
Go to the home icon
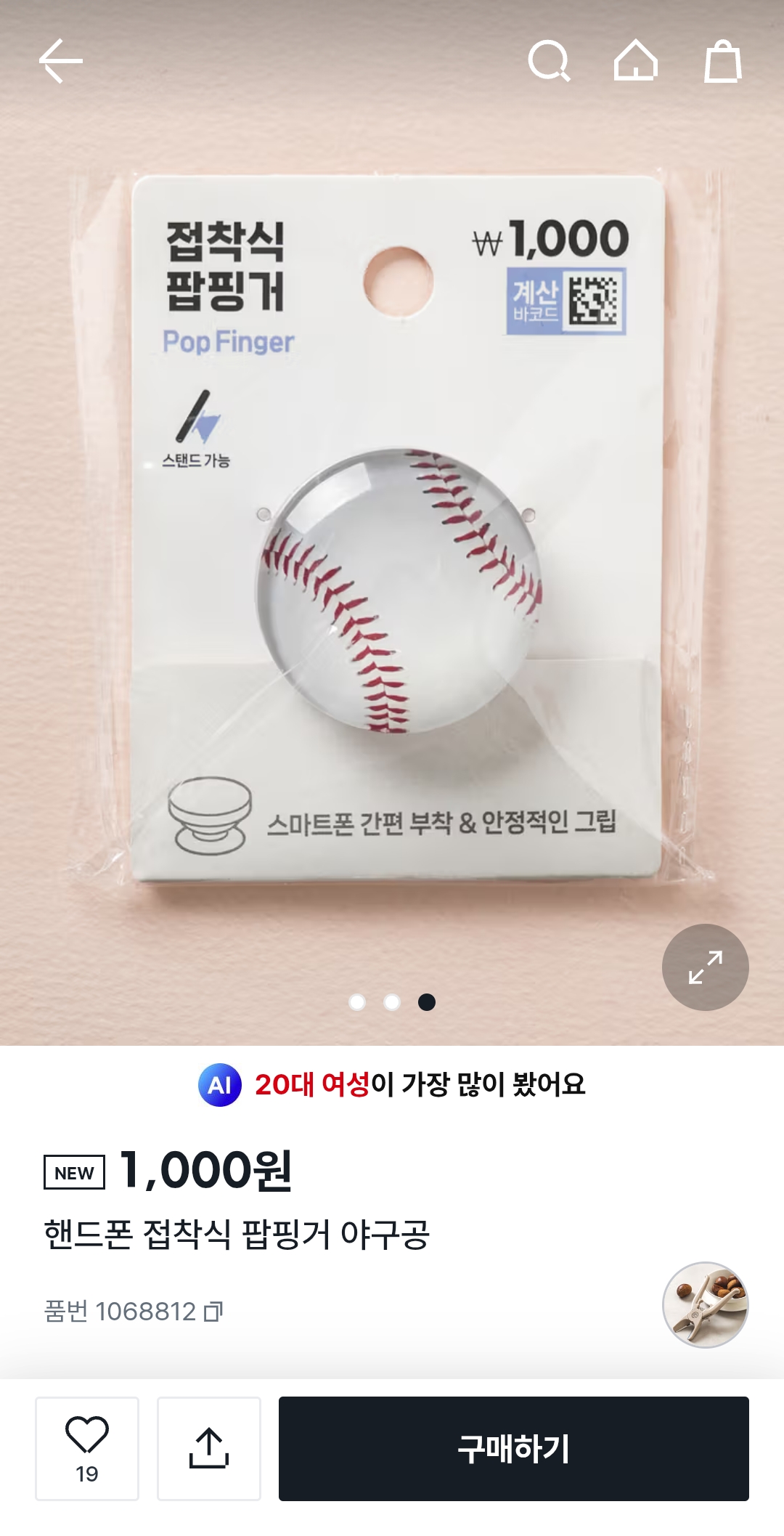(x=635, y=61)
